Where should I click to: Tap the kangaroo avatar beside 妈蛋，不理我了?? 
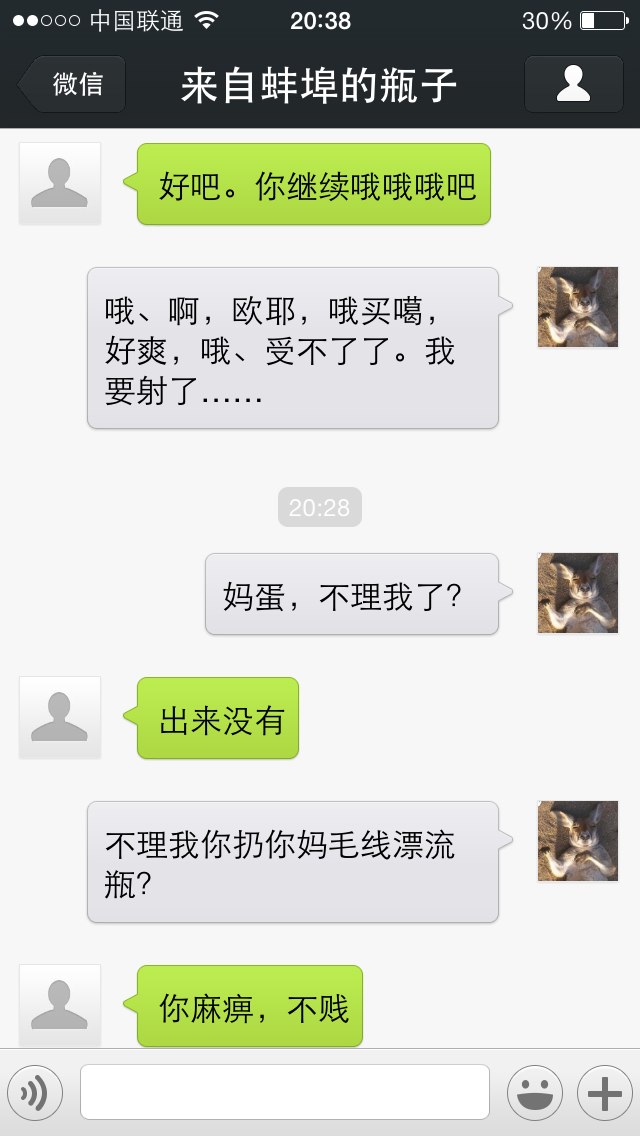[578, 593]
